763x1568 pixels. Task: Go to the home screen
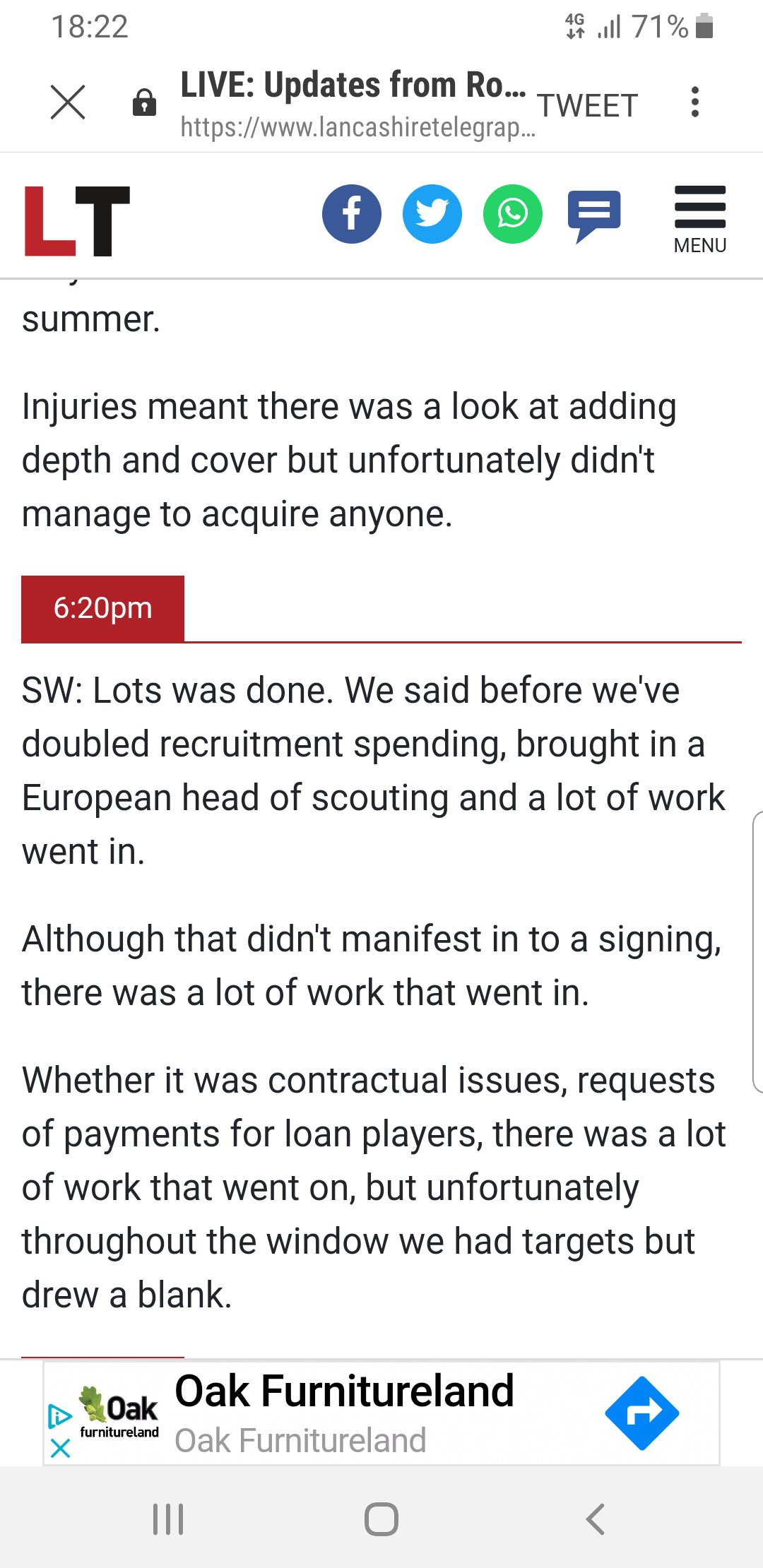point(381,1519)
